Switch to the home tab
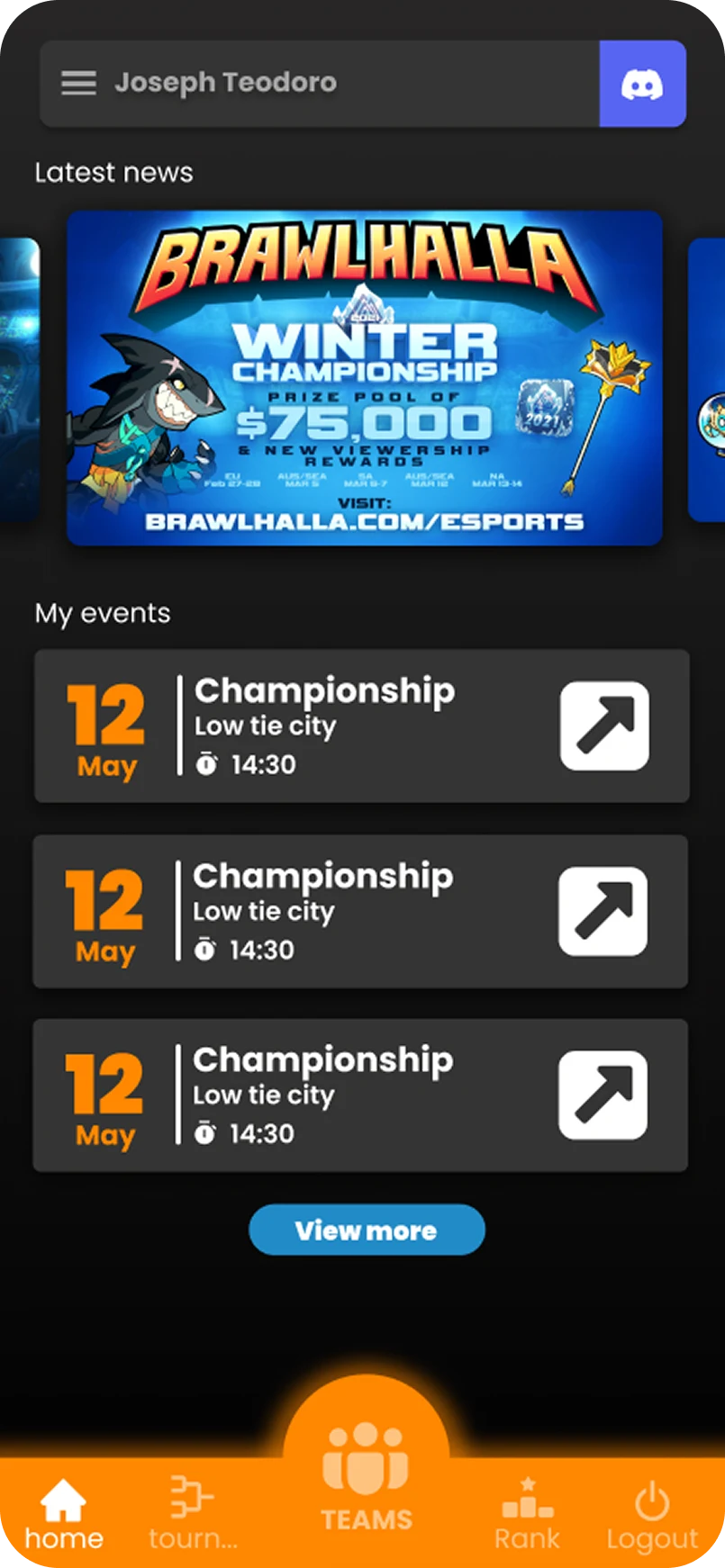 click(63, 1515)
